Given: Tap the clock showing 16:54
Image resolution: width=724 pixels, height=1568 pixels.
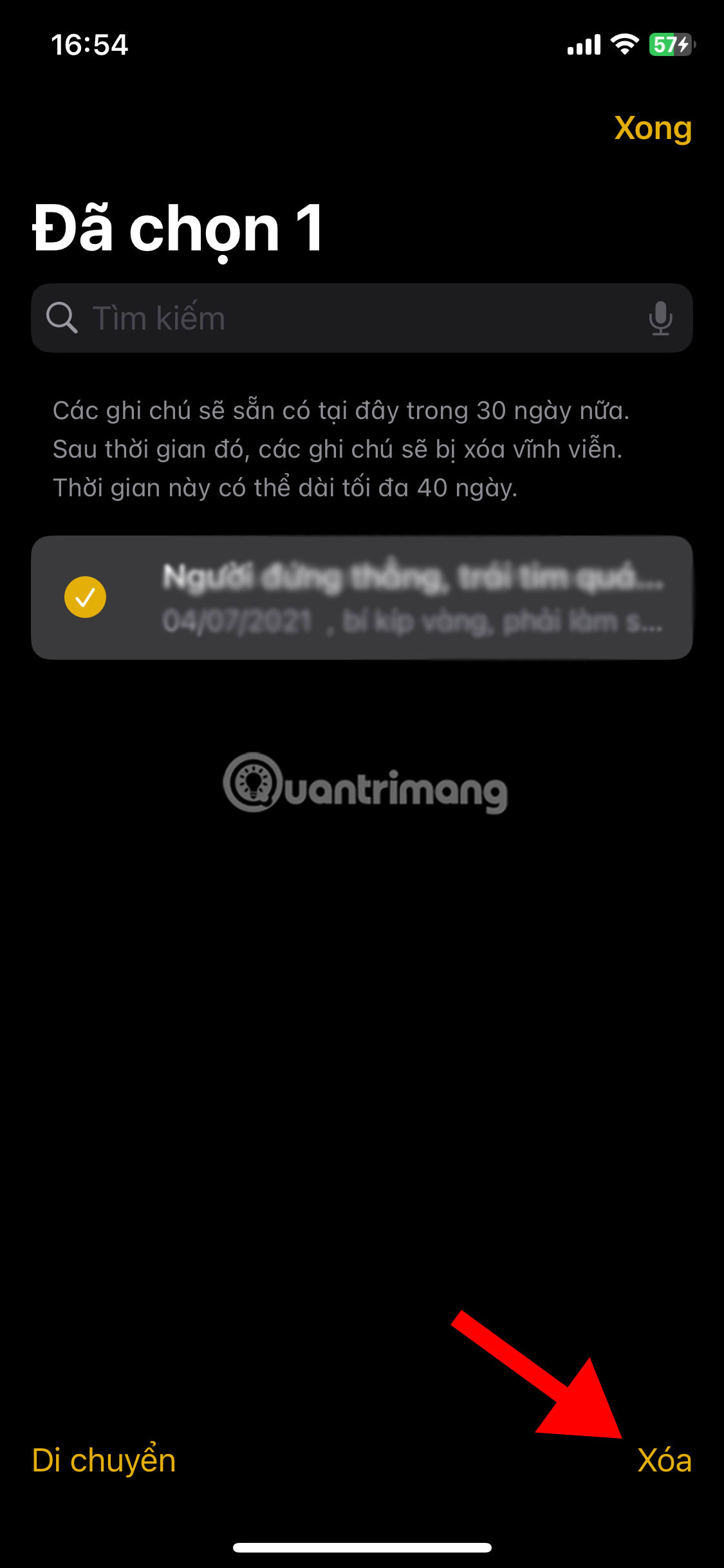Looking at the screenshot, I should pyautogui.click(x=91, y=44).
